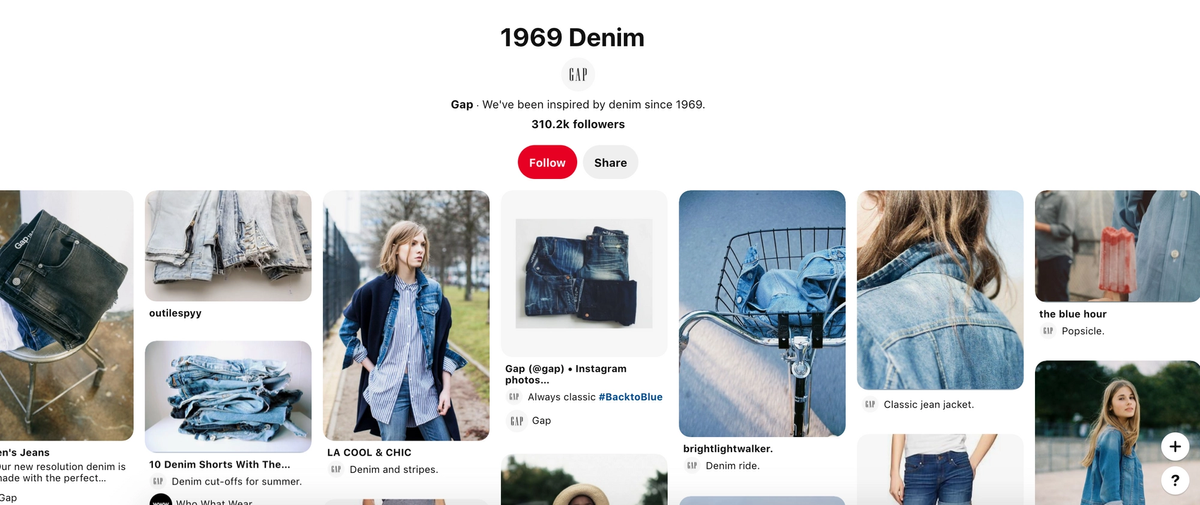Open the Gap name link in the description
This screenshot has height=505, width=1200.
(x=461, y=104)
